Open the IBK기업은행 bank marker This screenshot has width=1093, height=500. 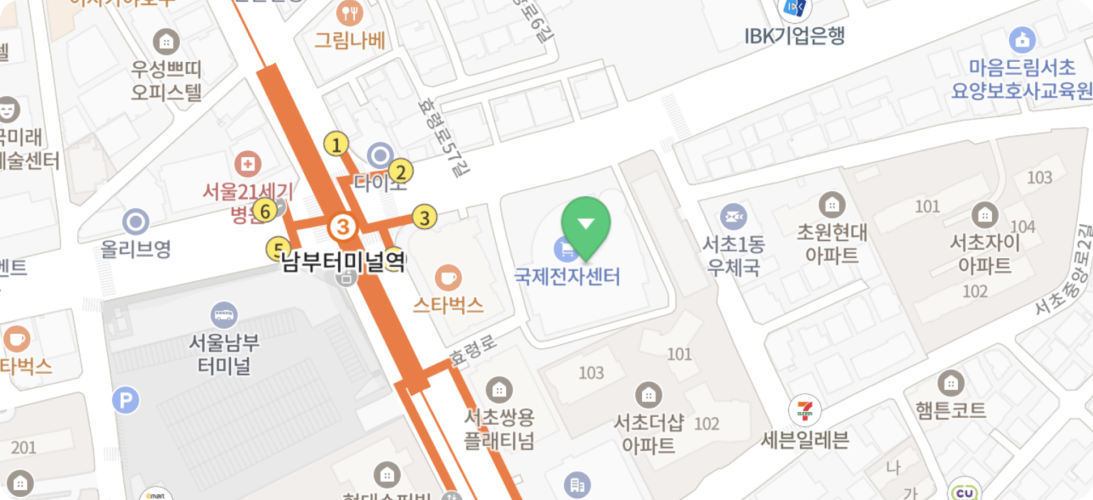(x=795, y=10)
